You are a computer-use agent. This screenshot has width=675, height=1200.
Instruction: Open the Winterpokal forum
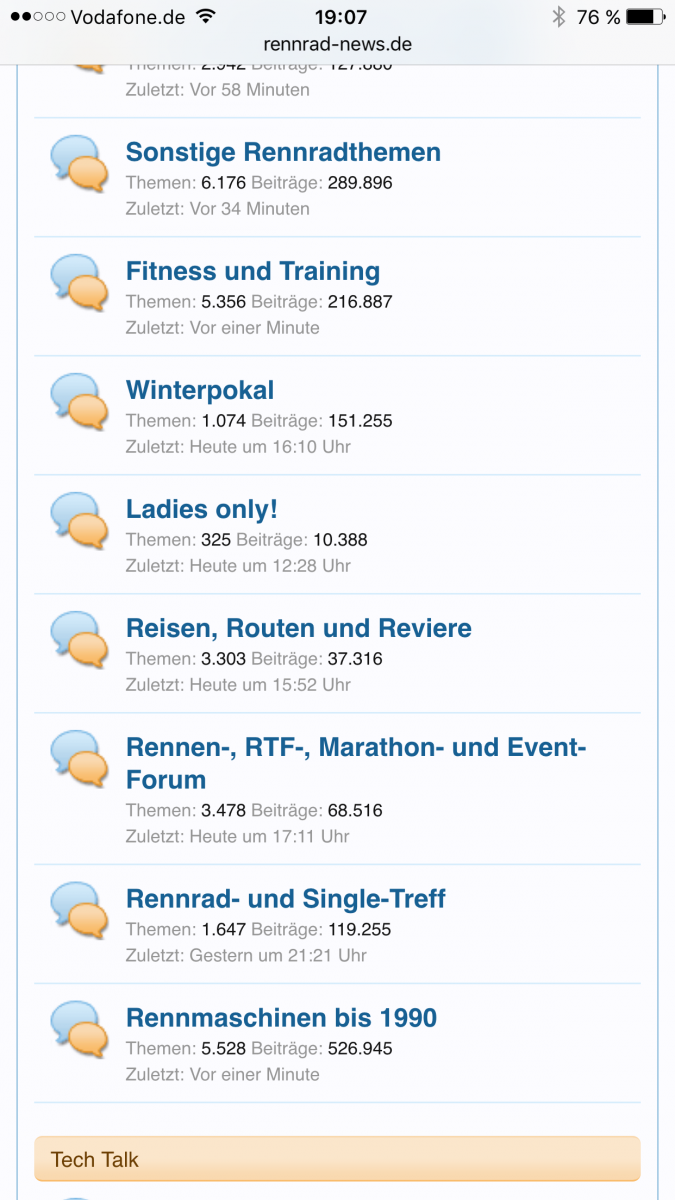pyautogui.click(x=199, y=390)
